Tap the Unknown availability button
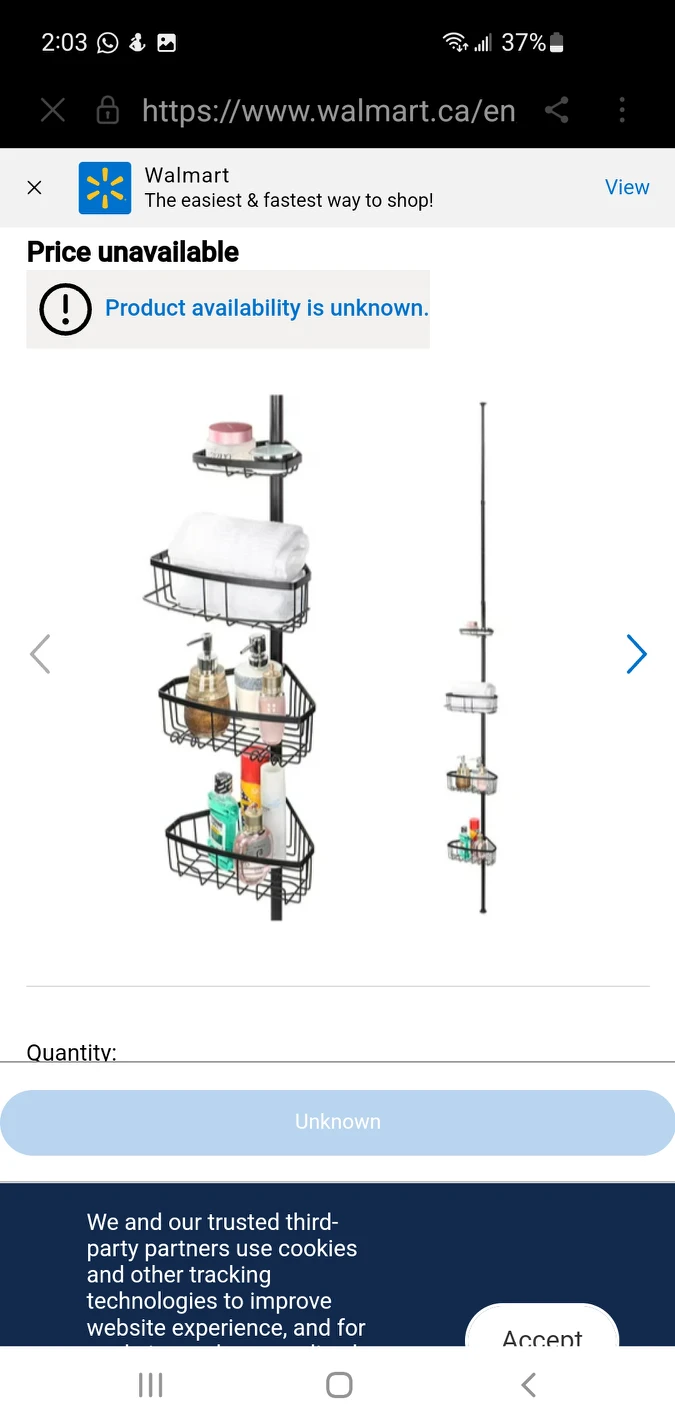The width and height of the screenshot is (675, 1425). click(x=337, y=1122)
